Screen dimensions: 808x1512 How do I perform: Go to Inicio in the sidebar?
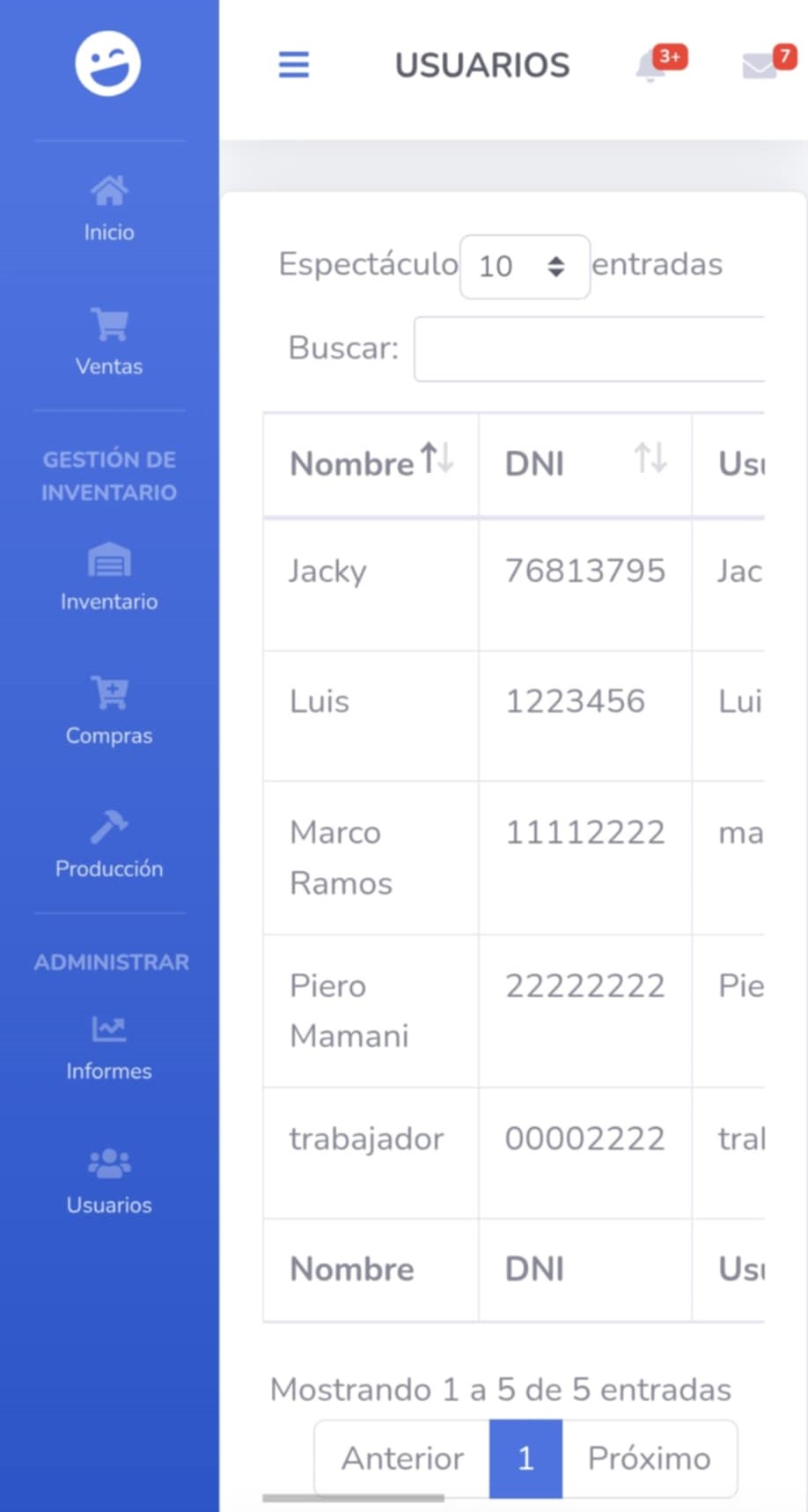[109, 209]
